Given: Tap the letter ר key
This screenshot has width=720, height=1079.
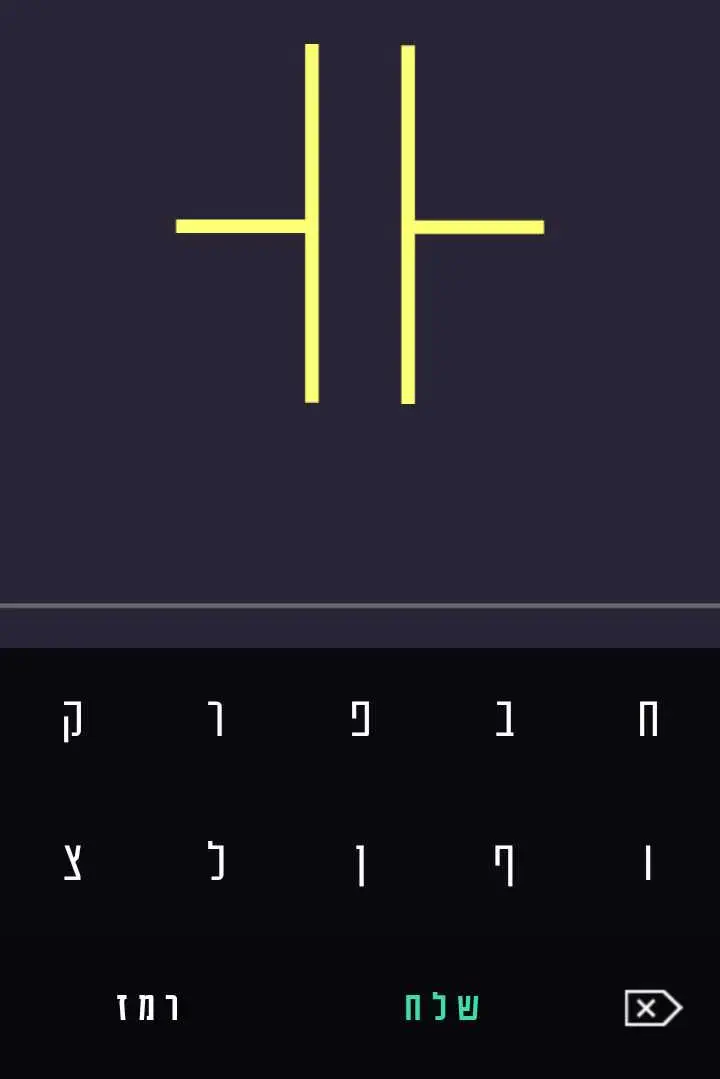Looking at the screenshot, I should [x=216, y=720].
